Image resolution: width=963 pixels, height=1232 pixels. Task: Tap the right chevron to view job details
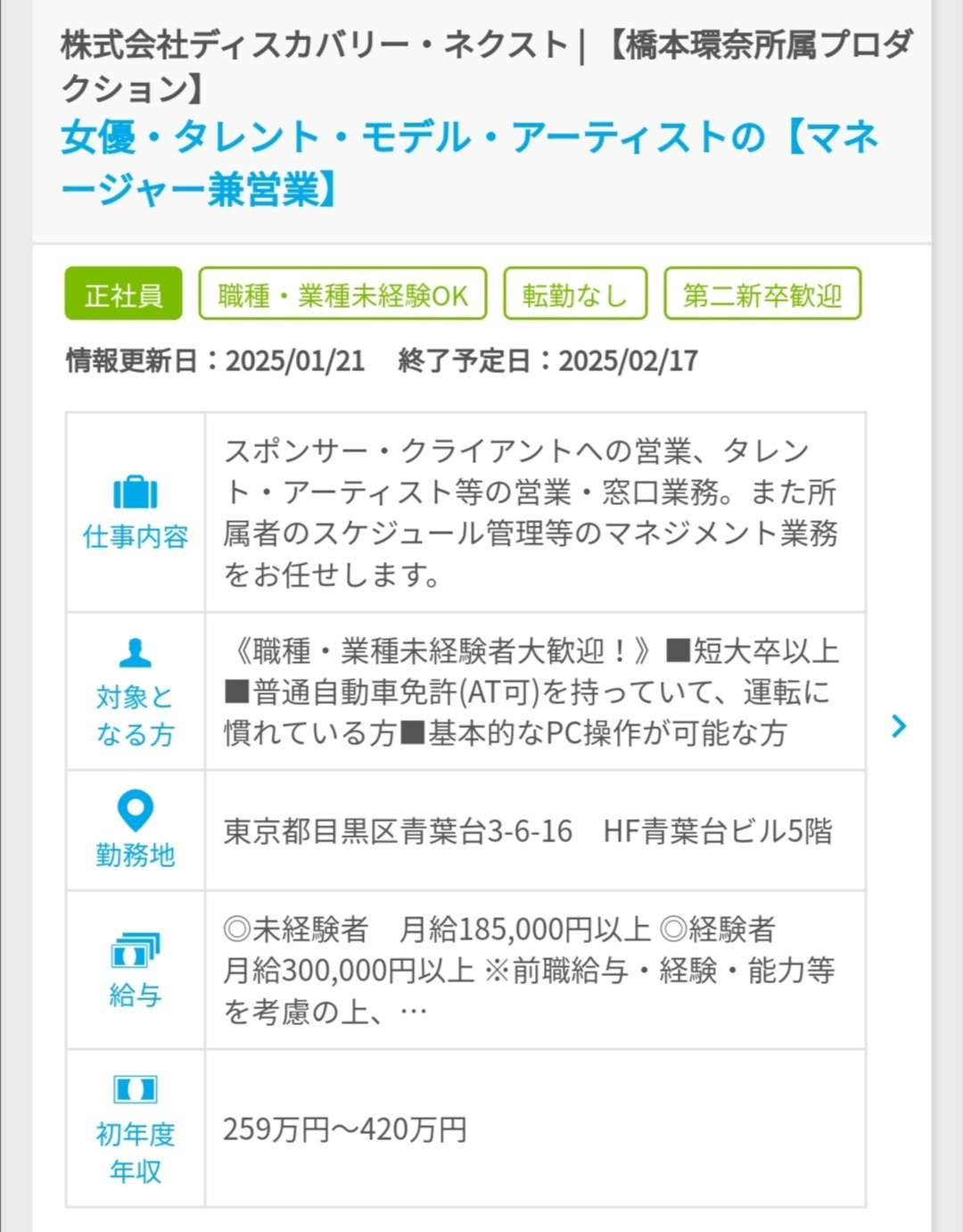[899, 726]
